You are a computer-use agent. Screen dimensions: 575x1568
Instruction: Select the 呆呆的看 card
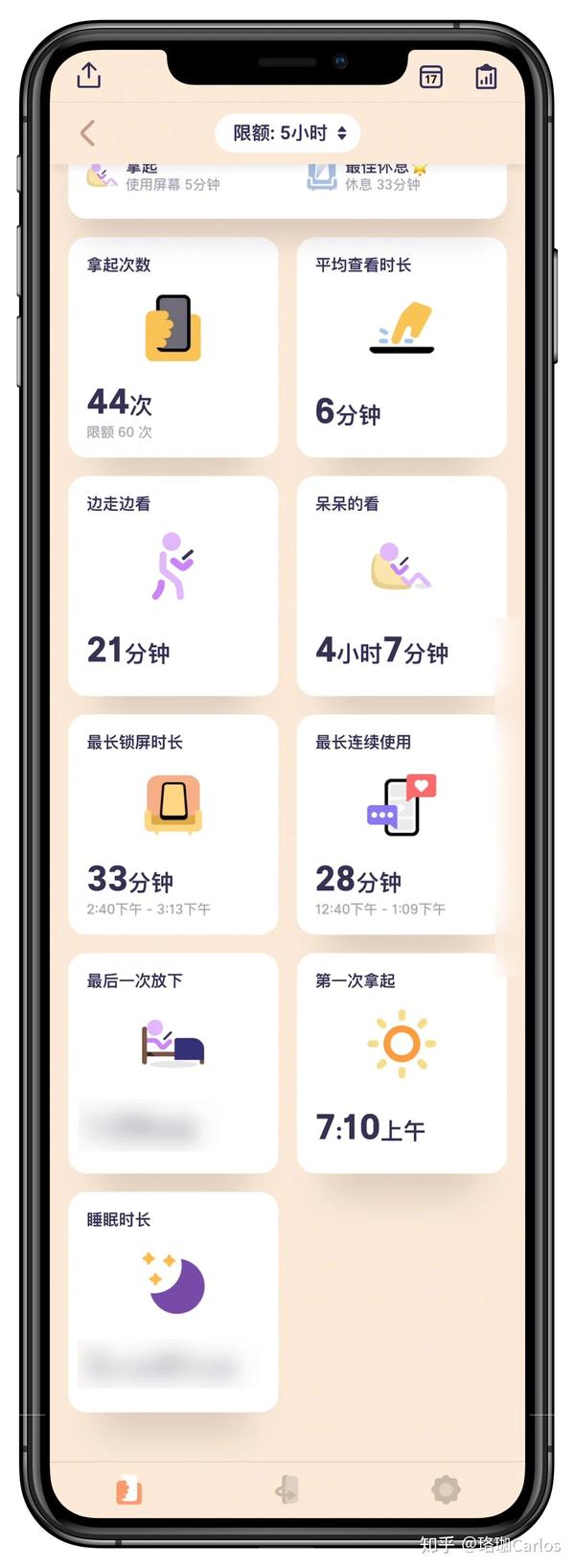tap(402, 586)
